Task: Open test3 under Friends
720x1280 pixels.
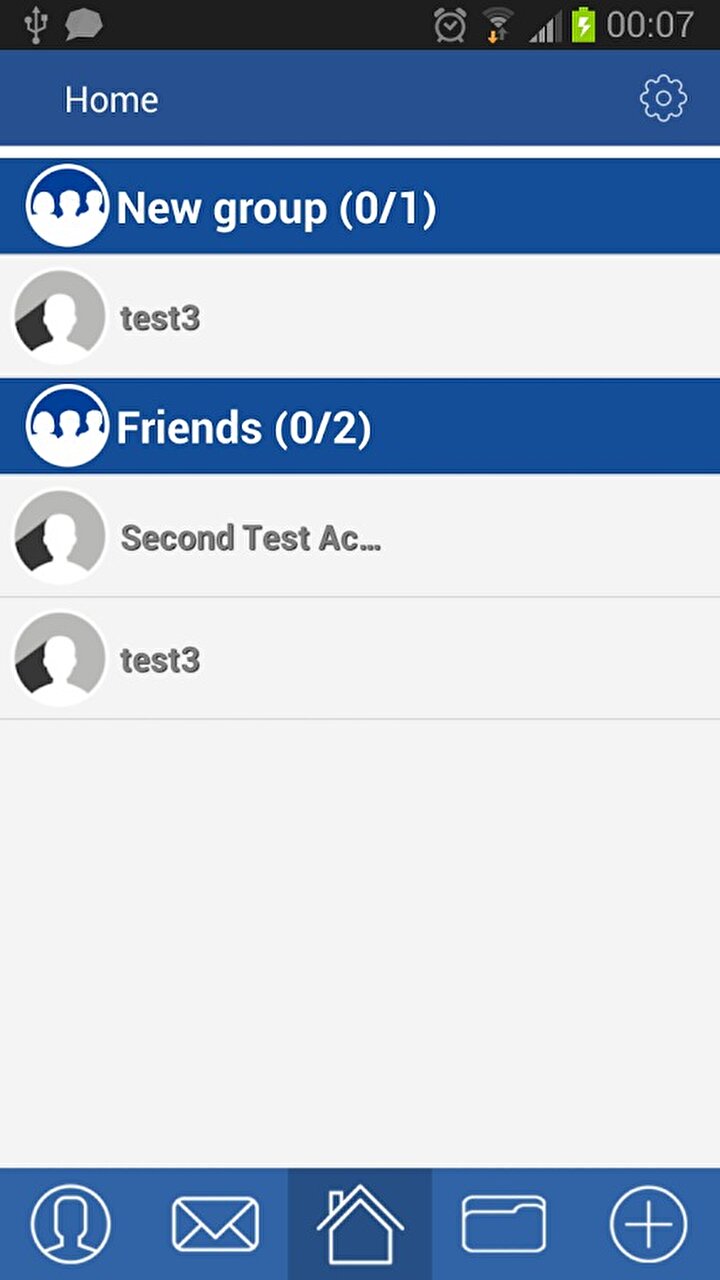Action: [x=360, y=659]
